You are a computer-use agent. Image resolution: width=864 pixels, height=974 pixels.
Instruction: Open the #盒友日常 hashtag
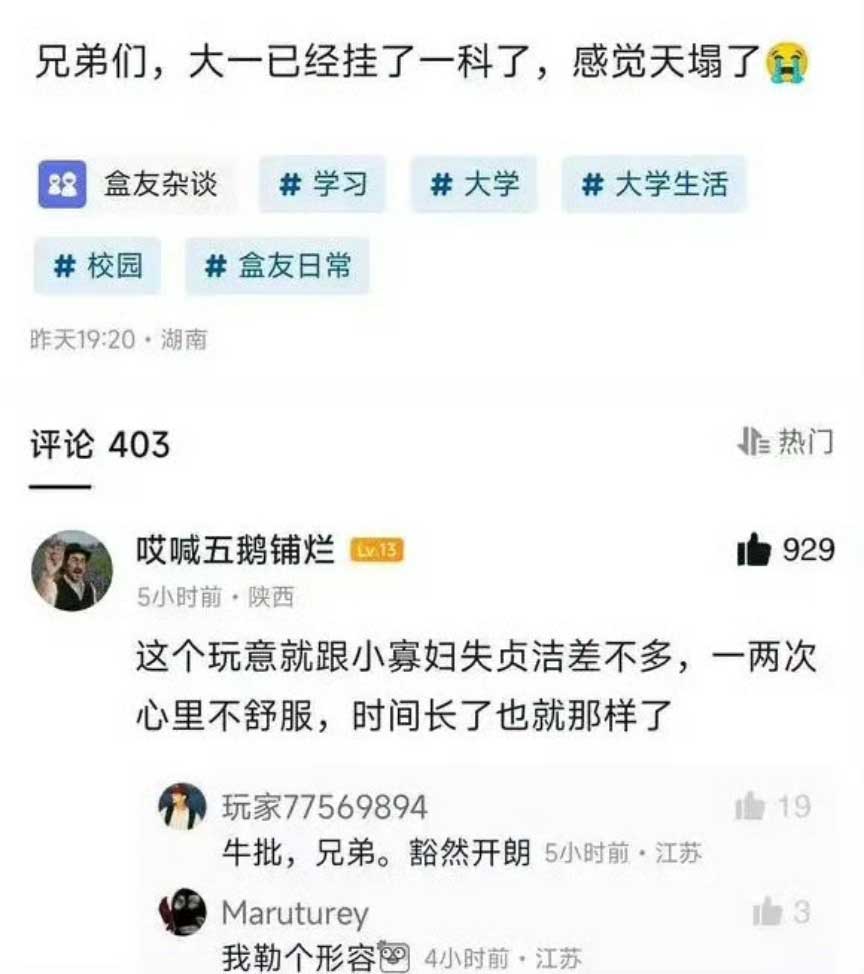[277, 265]
